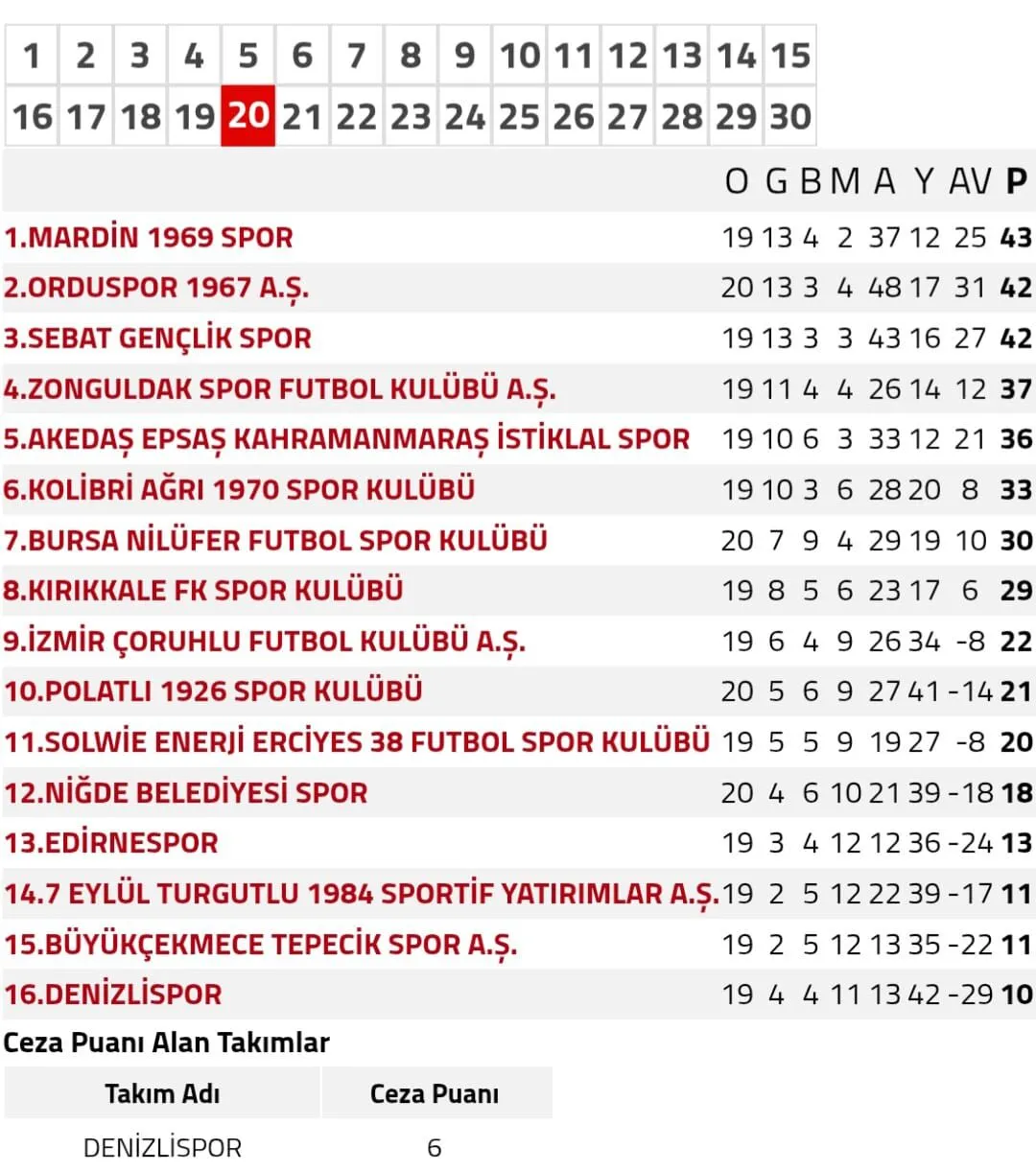Image resolution: width=1036 pixels, height=1171 pixels.
Task: Open Sebat Gençlik Spor team link
Action: 158,339
